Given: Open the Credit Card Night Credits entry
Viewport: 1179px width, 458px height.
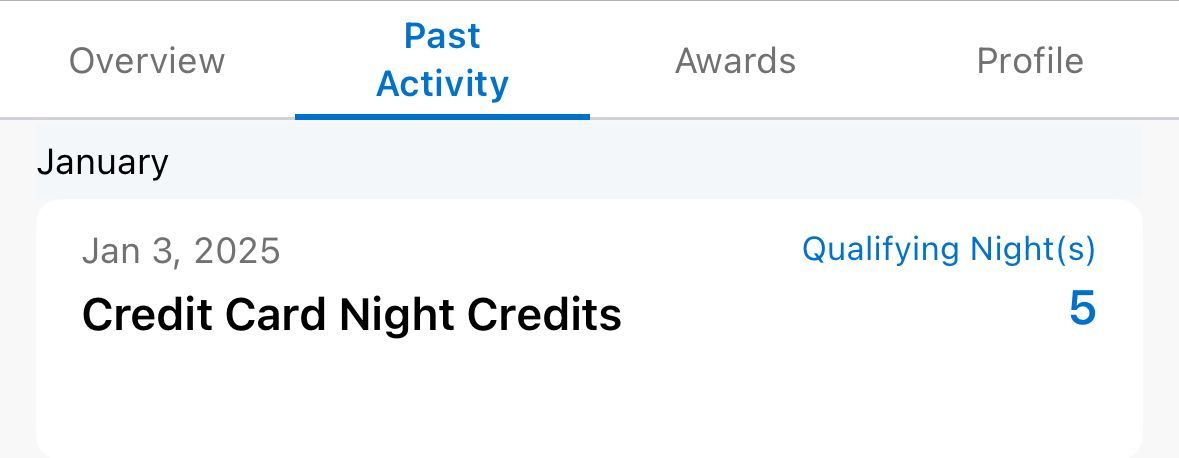Looking at the screenshot, I should click(x=589, y=329).
